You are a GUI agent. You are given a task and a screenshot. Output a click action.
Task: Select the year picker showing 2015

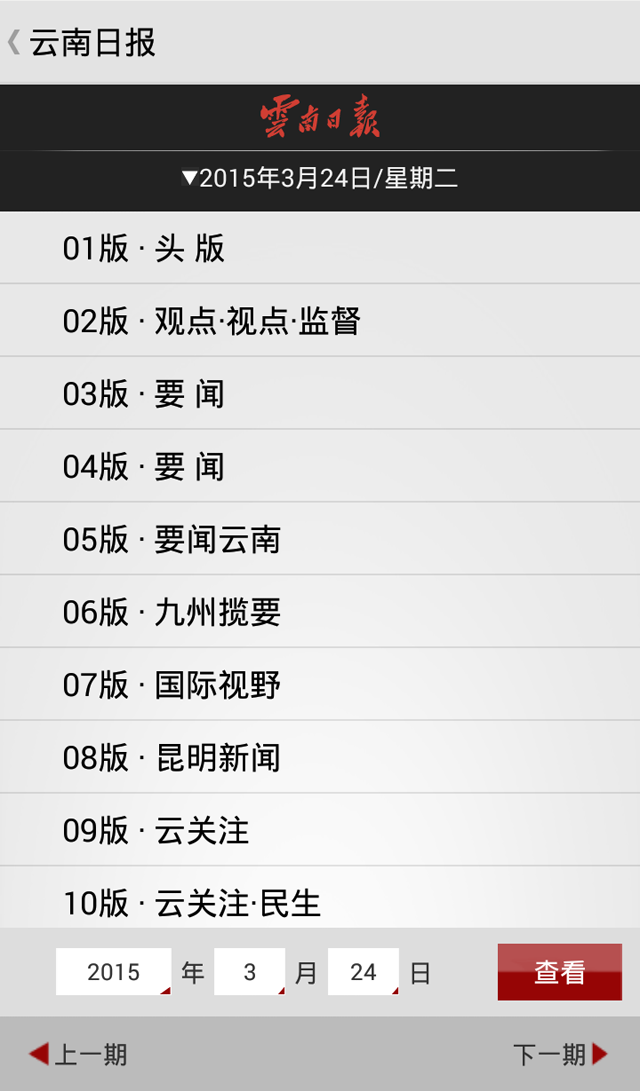[x=113, y=972]
